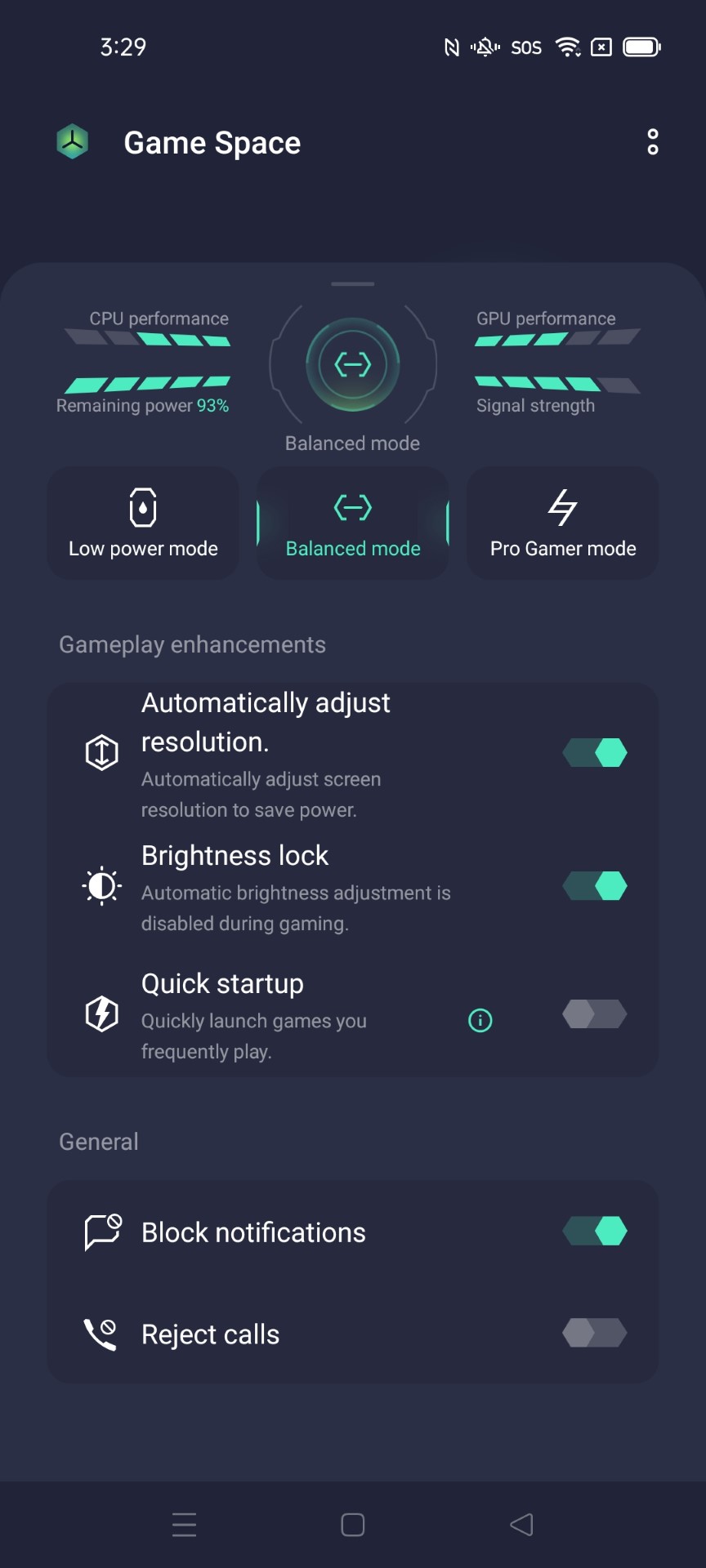Open recent apps from navigation bar
This screenshot has height=1568, width=706.
185,1525
